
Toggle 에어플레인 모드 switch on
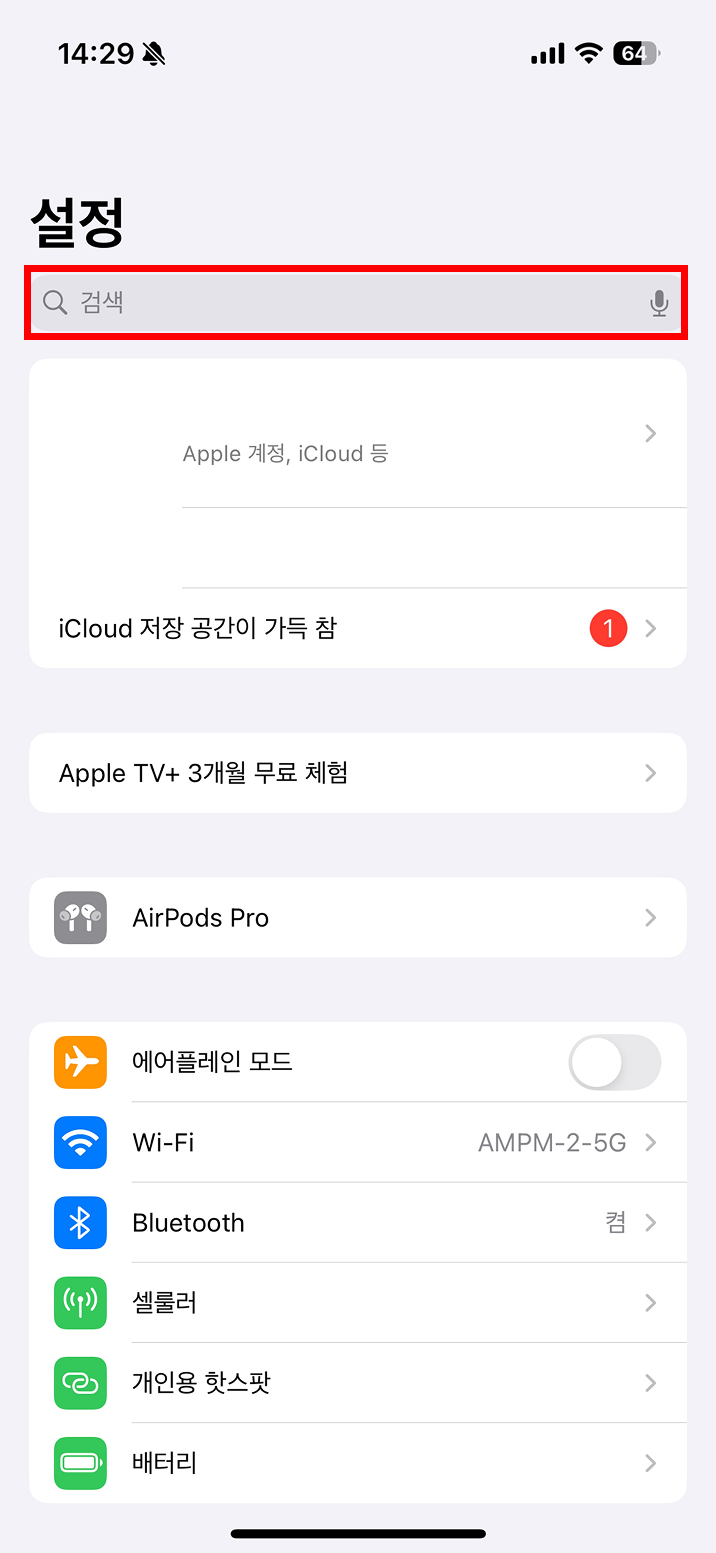(x=615, y=1062)
